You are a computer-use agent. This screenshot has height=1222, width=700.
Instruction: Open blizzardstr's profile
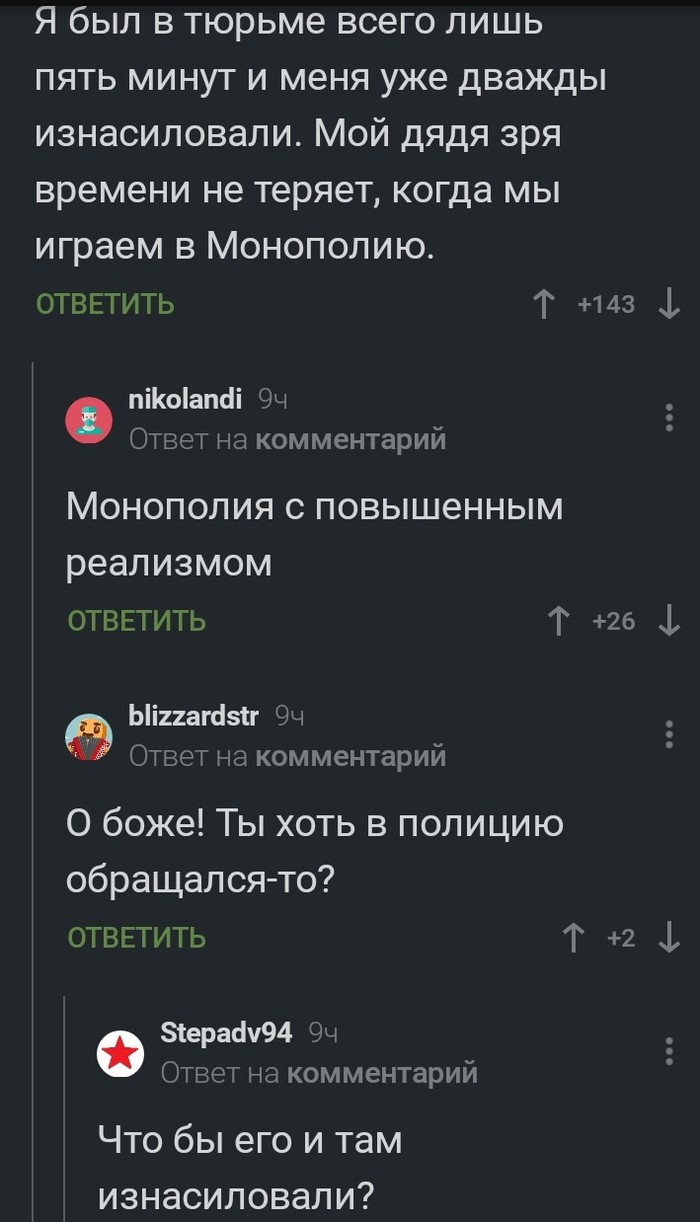tap(193, 716)
